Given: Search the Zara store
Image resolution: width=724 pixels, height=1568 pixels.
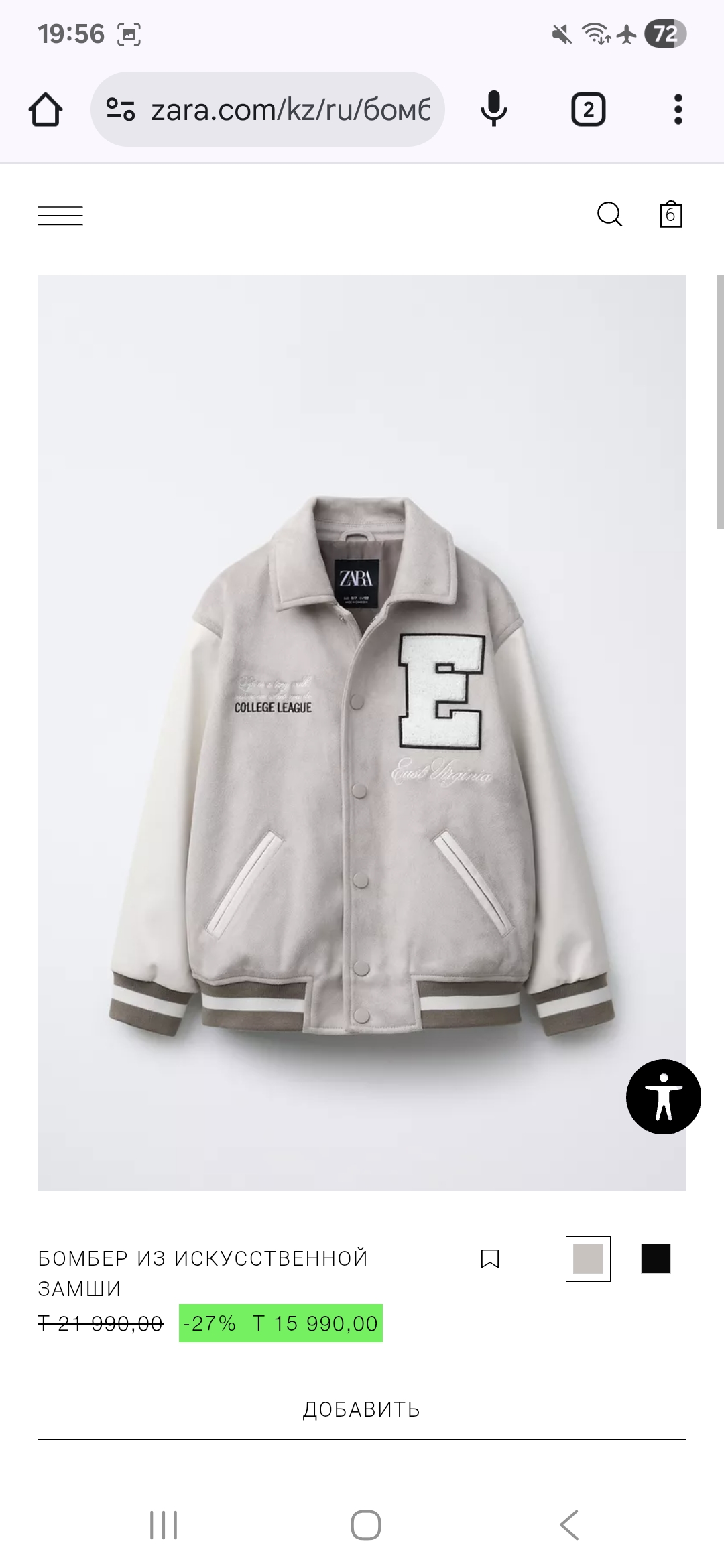Looking at the screenshot, I should point(609,215).
